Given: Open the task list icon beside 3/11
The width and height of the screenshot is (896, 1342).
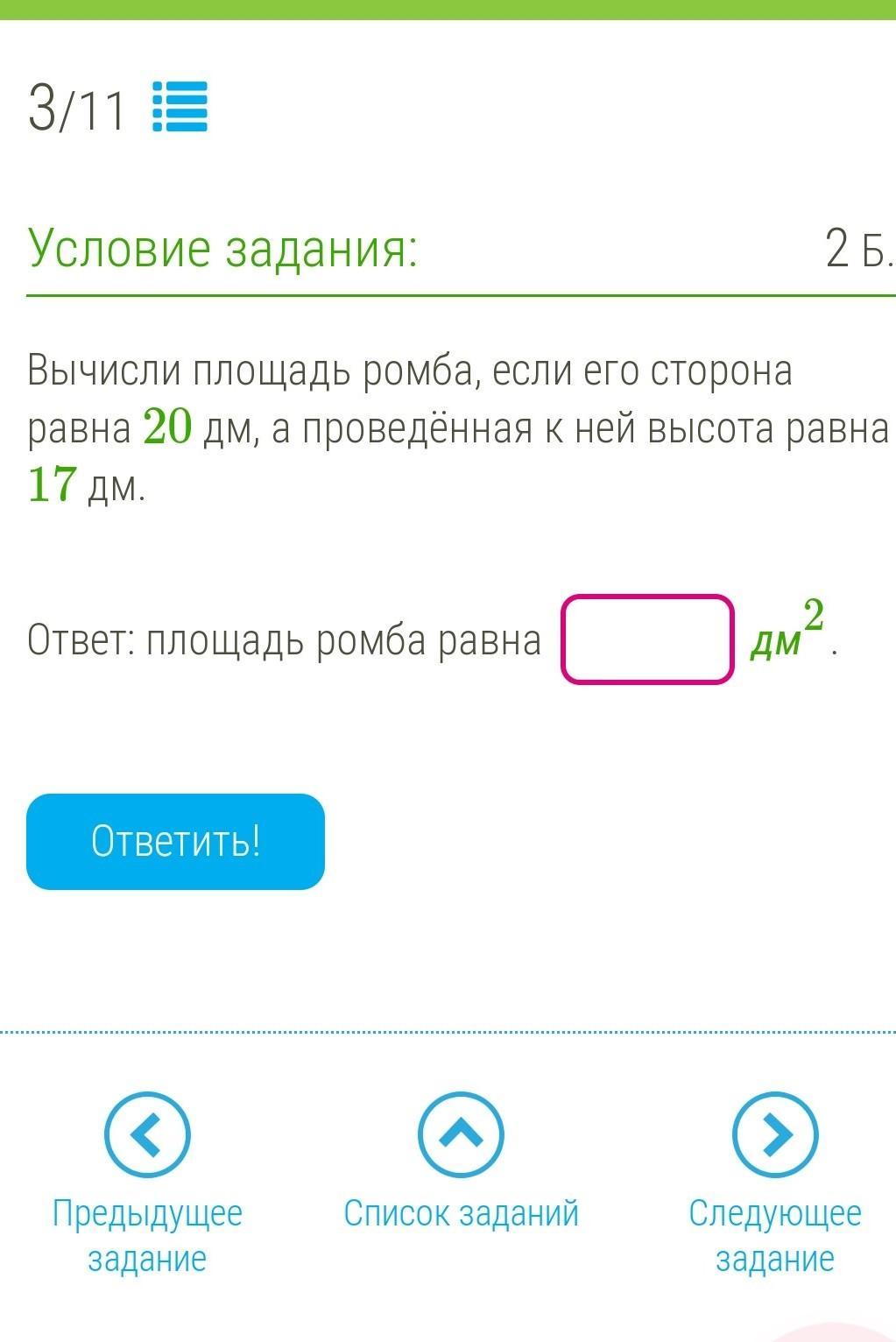Looking at the screenshot, I should coord(180,107).
